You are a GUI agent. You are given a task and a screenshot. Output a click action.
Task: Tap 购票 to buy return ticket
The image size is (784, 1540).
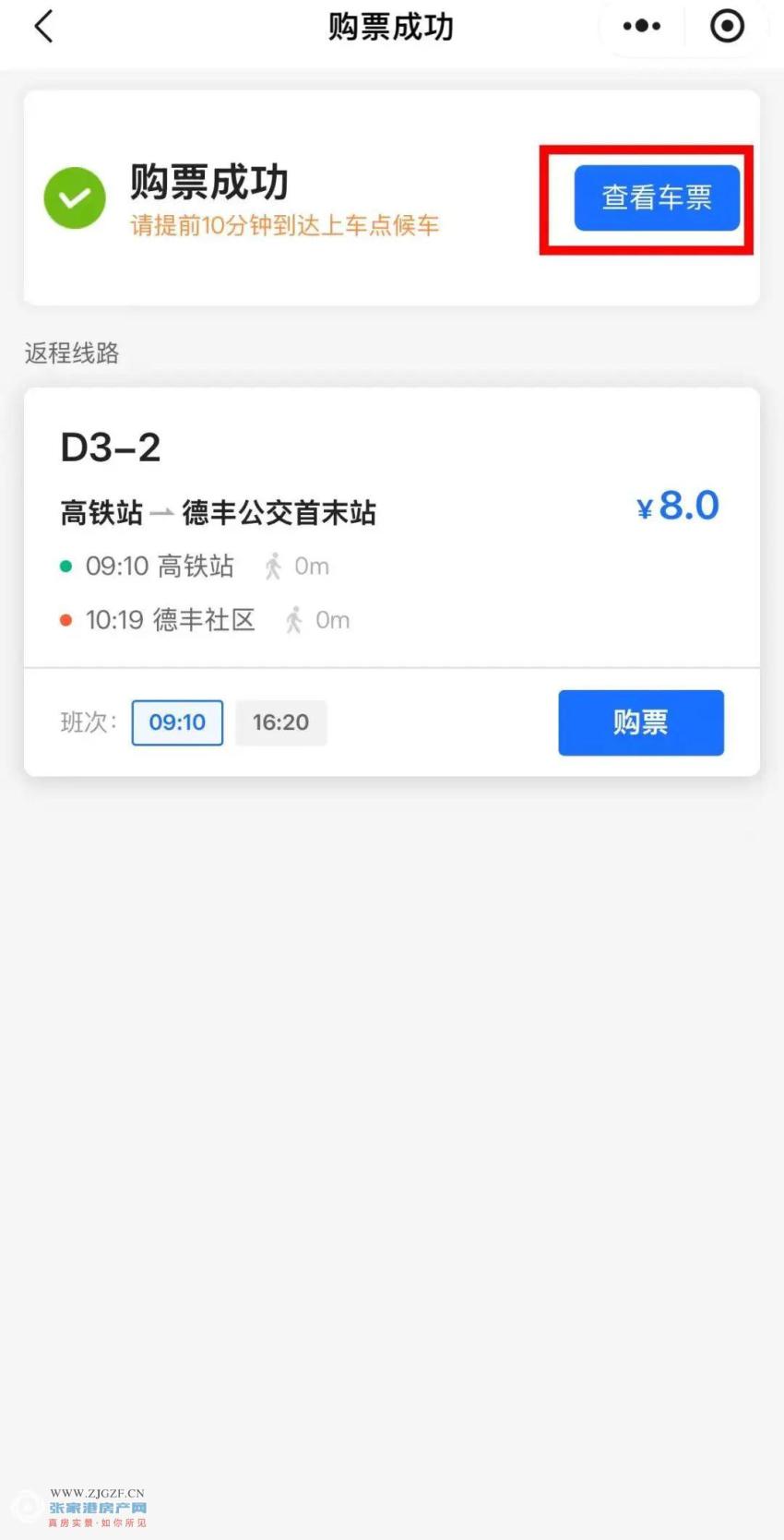[x=640, y=722]
